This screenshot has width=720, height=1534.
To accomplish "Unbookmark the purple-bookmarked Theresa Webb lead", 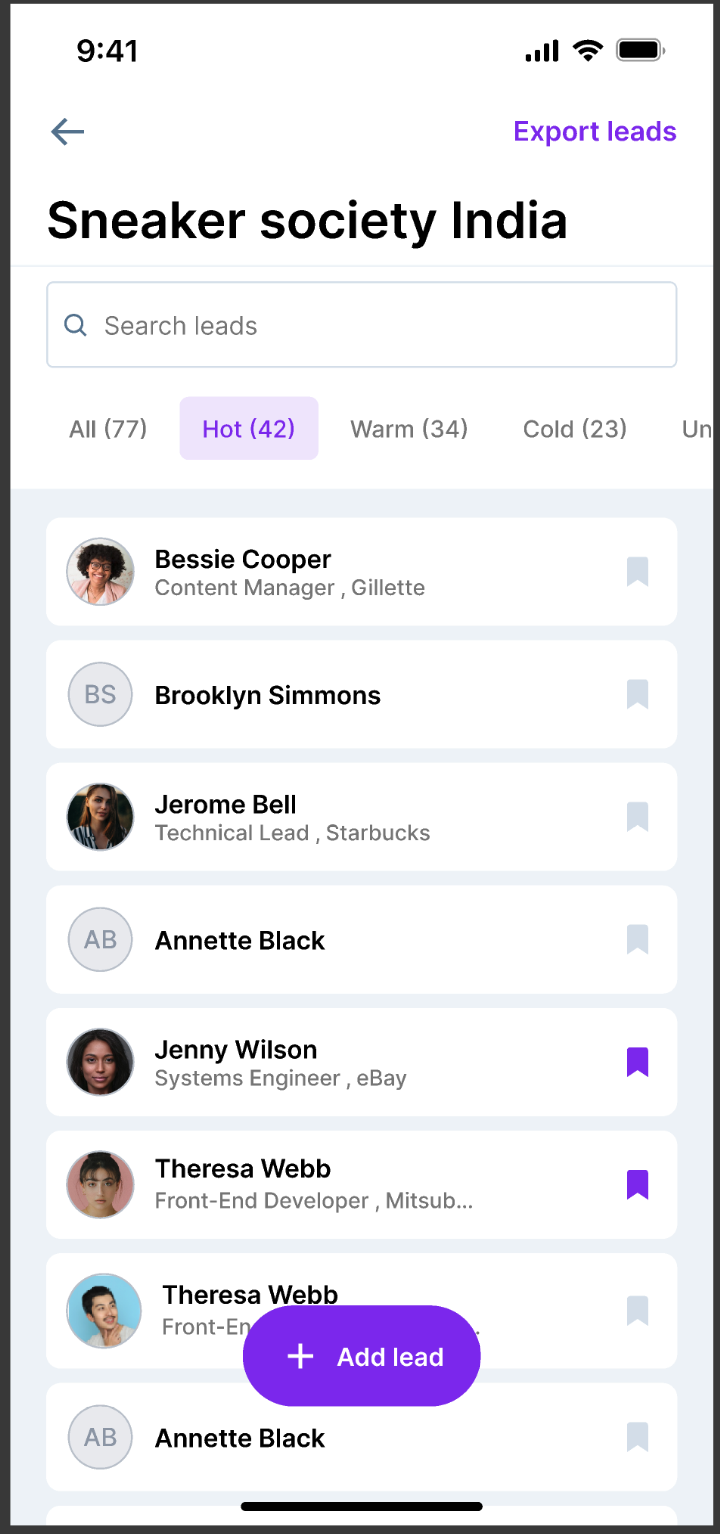I will coord(637,1185).
